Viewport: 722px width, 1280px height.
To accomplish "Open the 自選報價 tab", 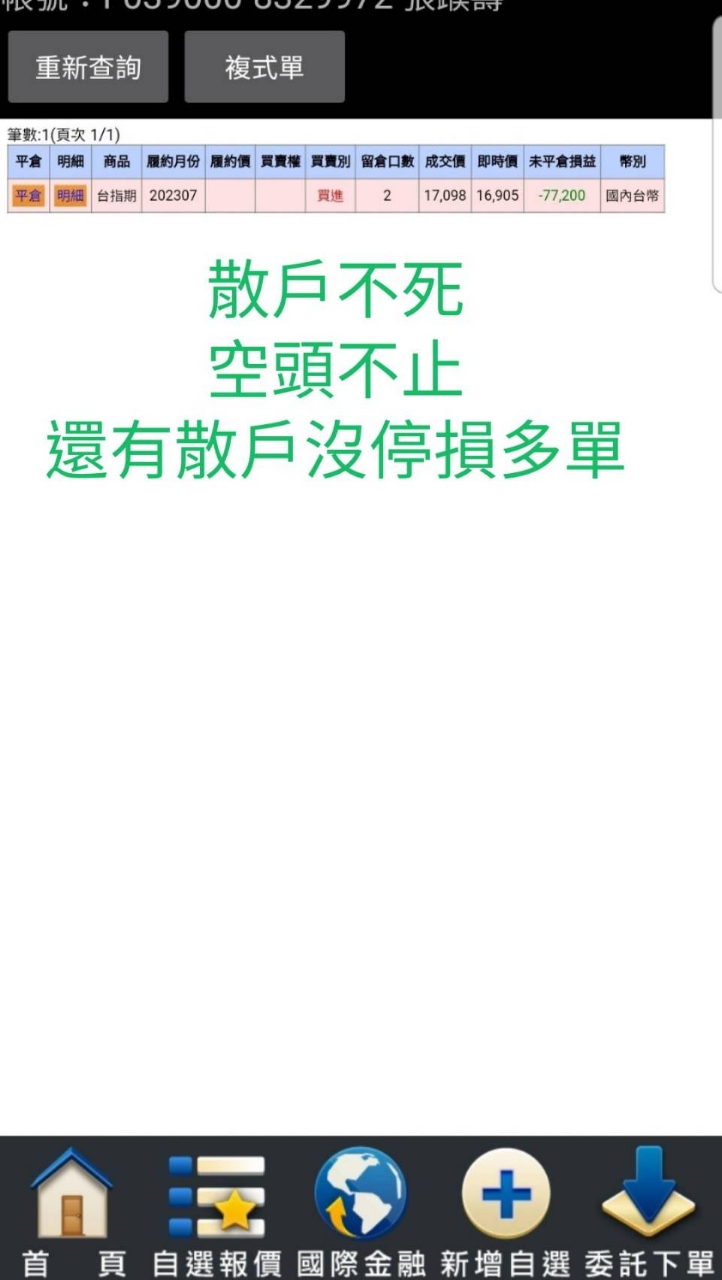I will (x=217, y=1210).
